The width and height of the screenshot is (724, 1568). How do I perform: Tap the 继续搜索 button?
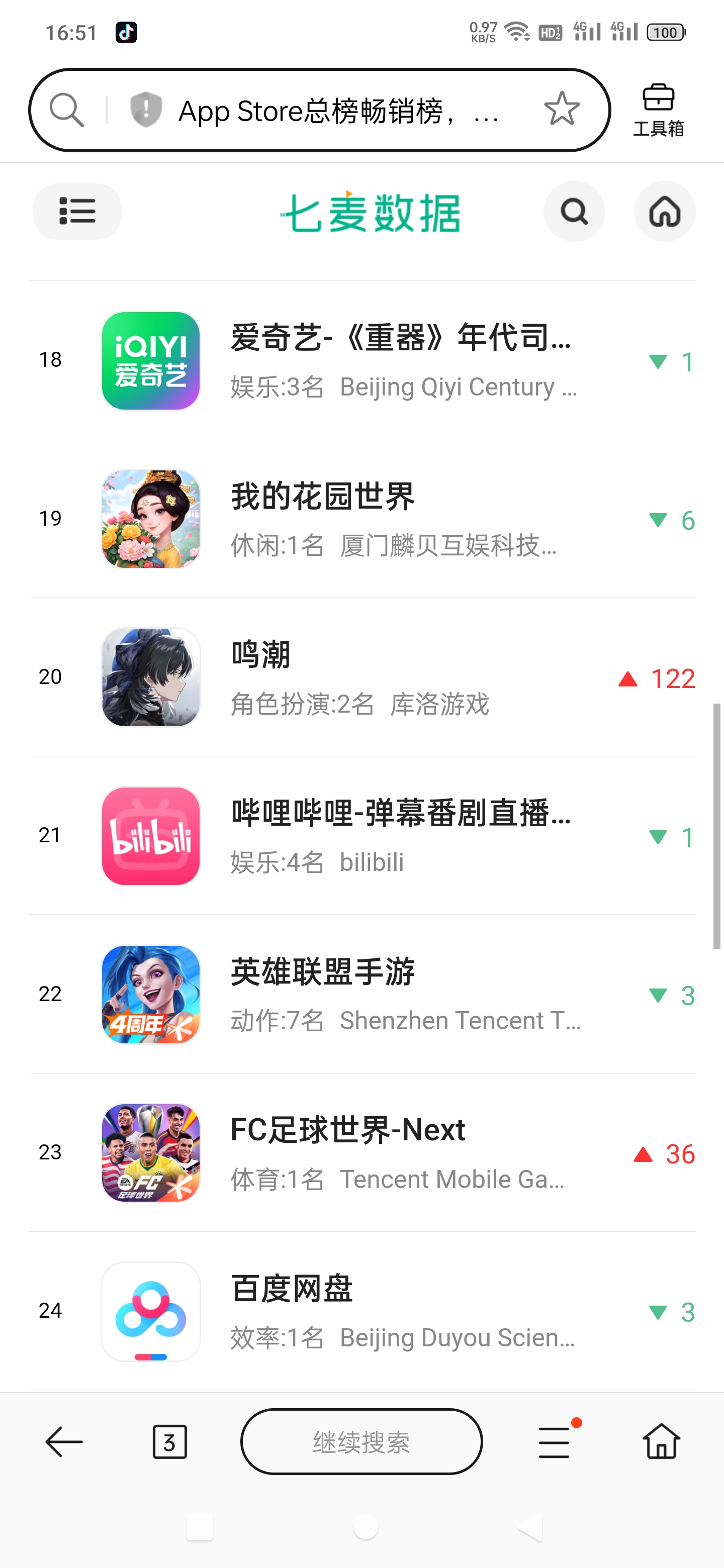361,1441
